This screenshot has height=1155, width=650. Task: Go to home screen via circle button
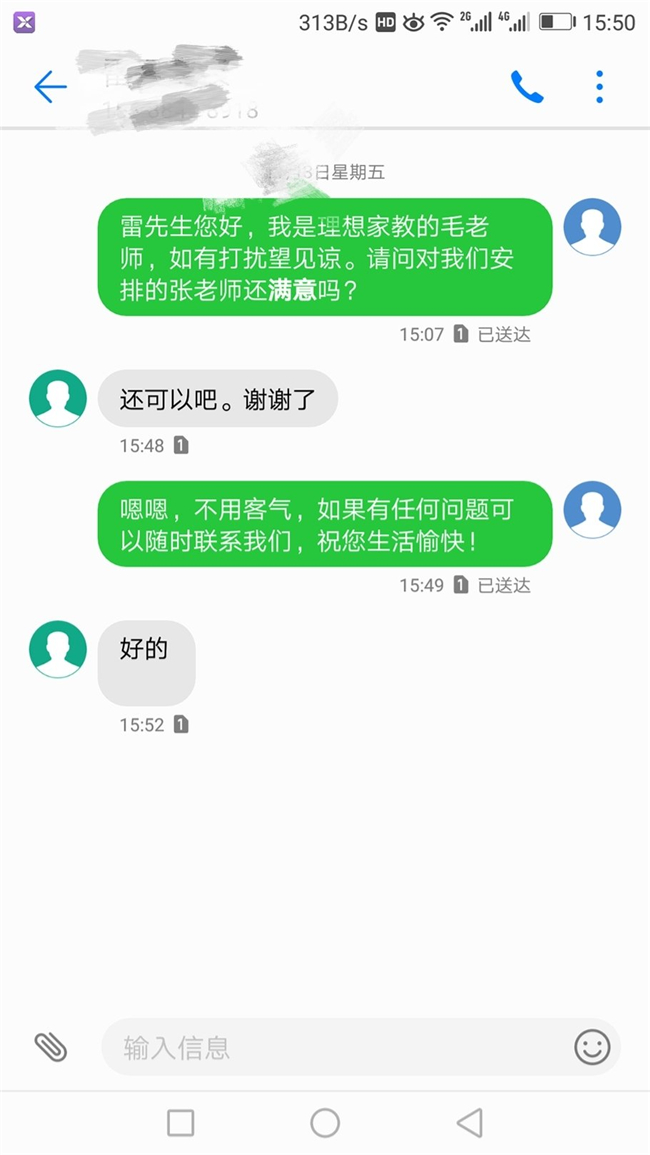point(325,1123)
